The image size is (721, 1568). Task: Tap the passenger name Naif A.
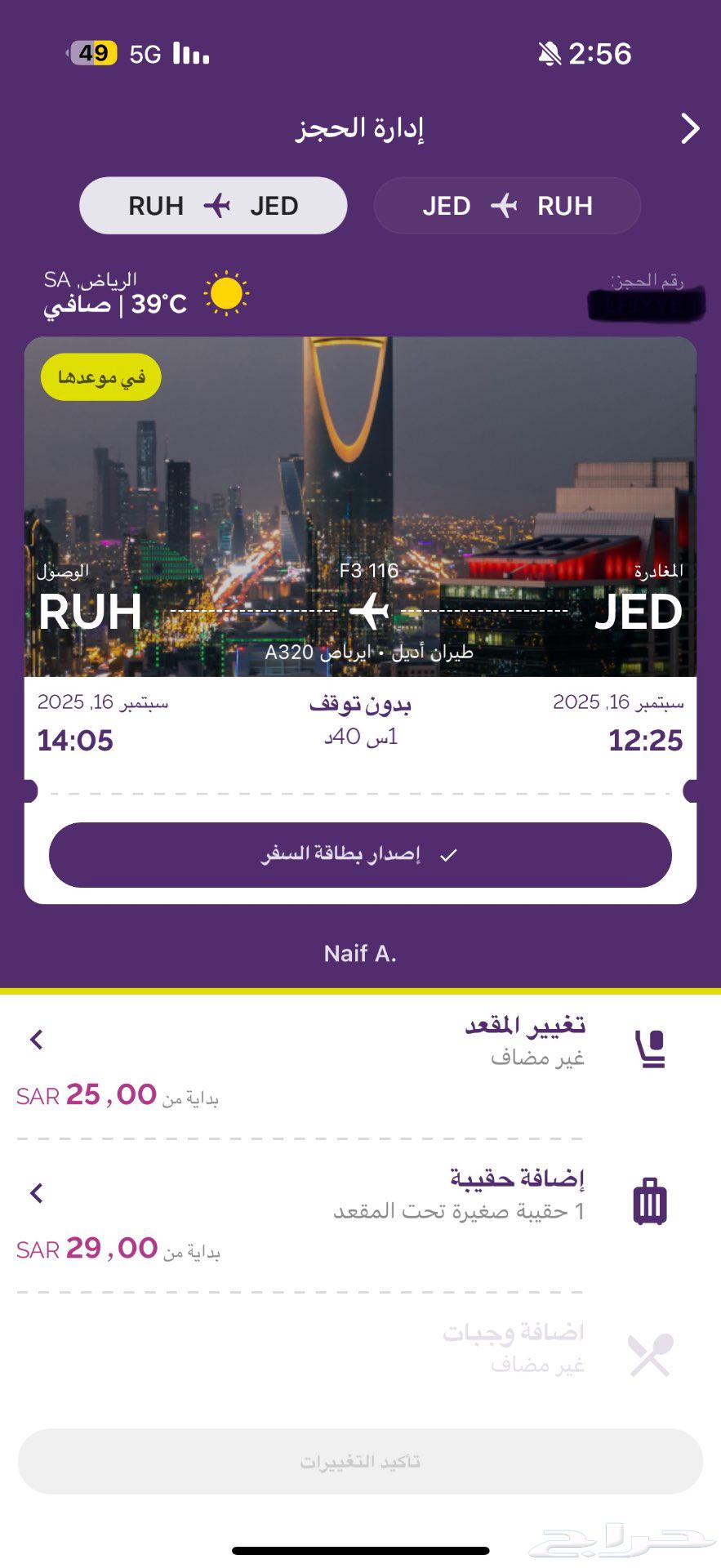tap(360, 952)
